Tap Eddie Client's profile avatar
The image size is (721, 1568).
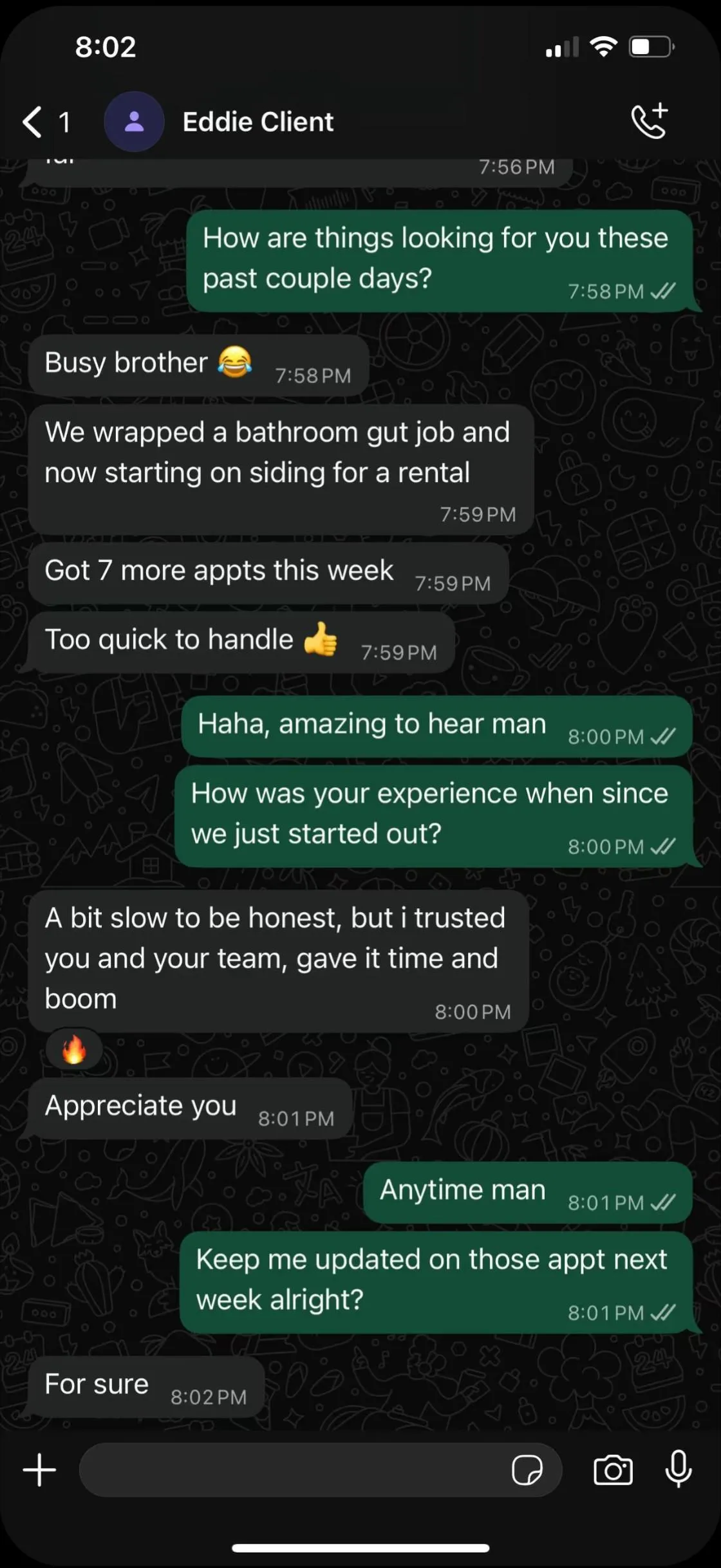(134, 122)
